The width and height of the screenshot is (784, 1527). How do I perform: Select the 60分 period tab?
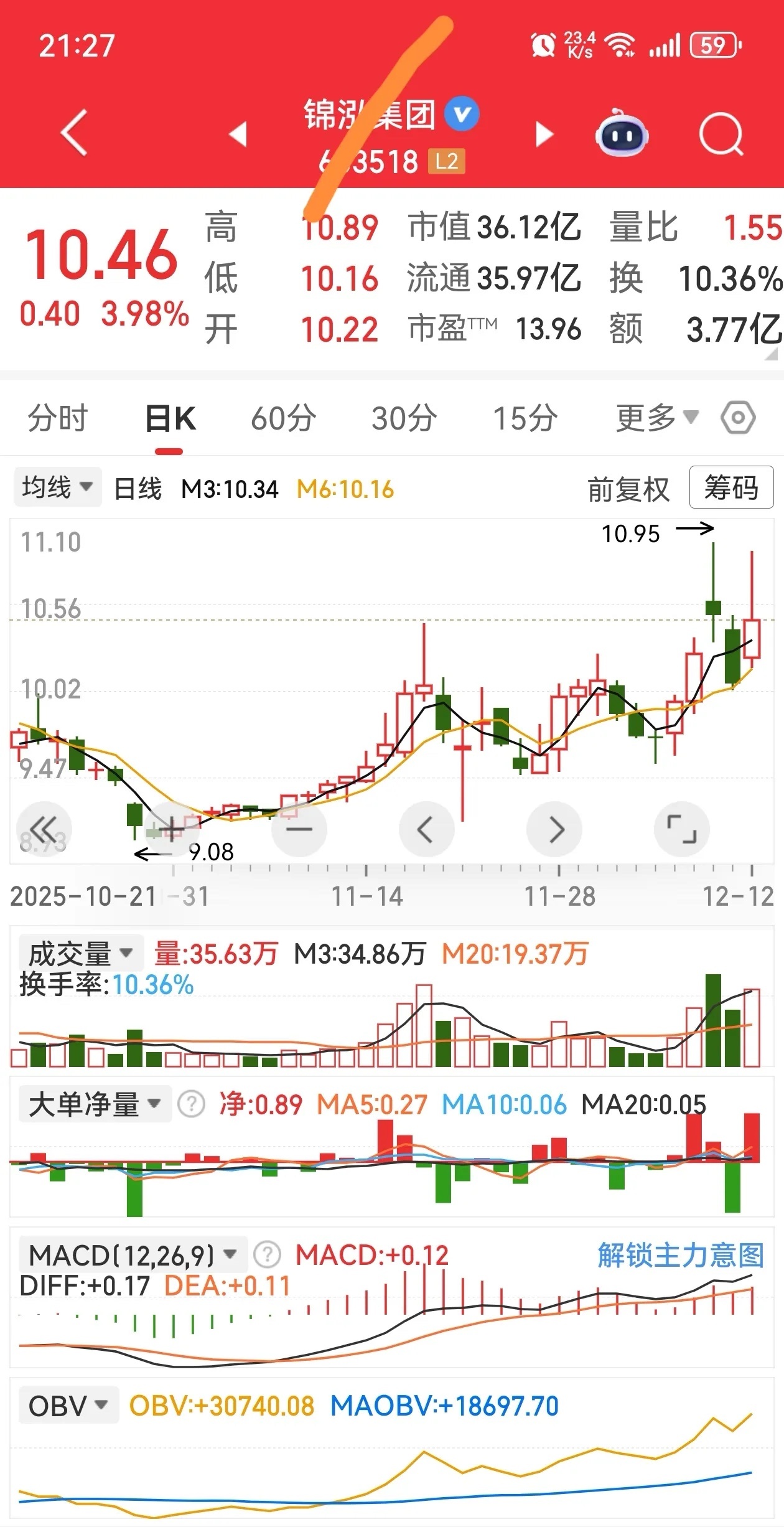pos(283,418)
